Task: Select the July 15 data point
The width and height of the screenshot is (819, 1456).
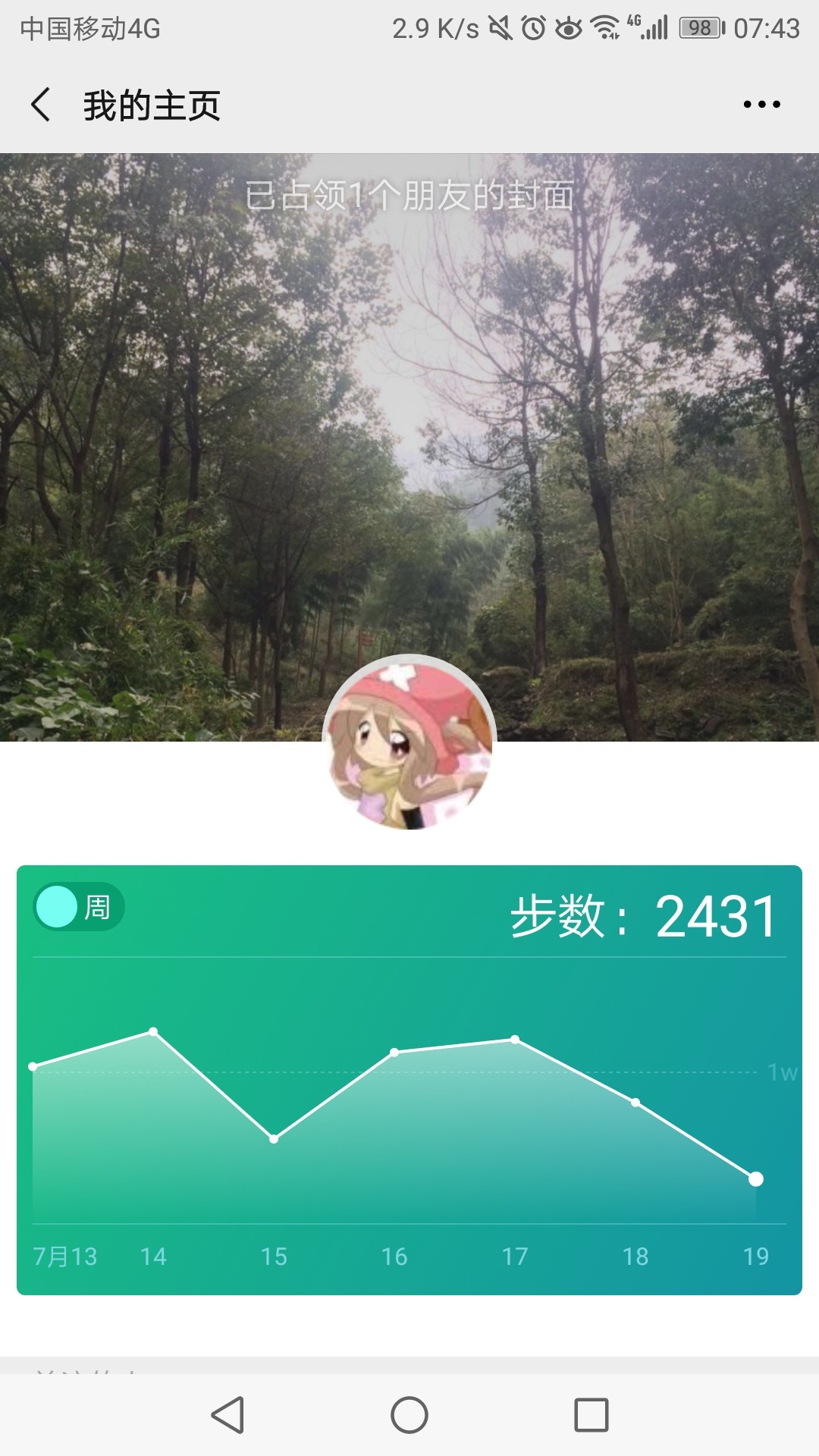Action: (274, 1138)
